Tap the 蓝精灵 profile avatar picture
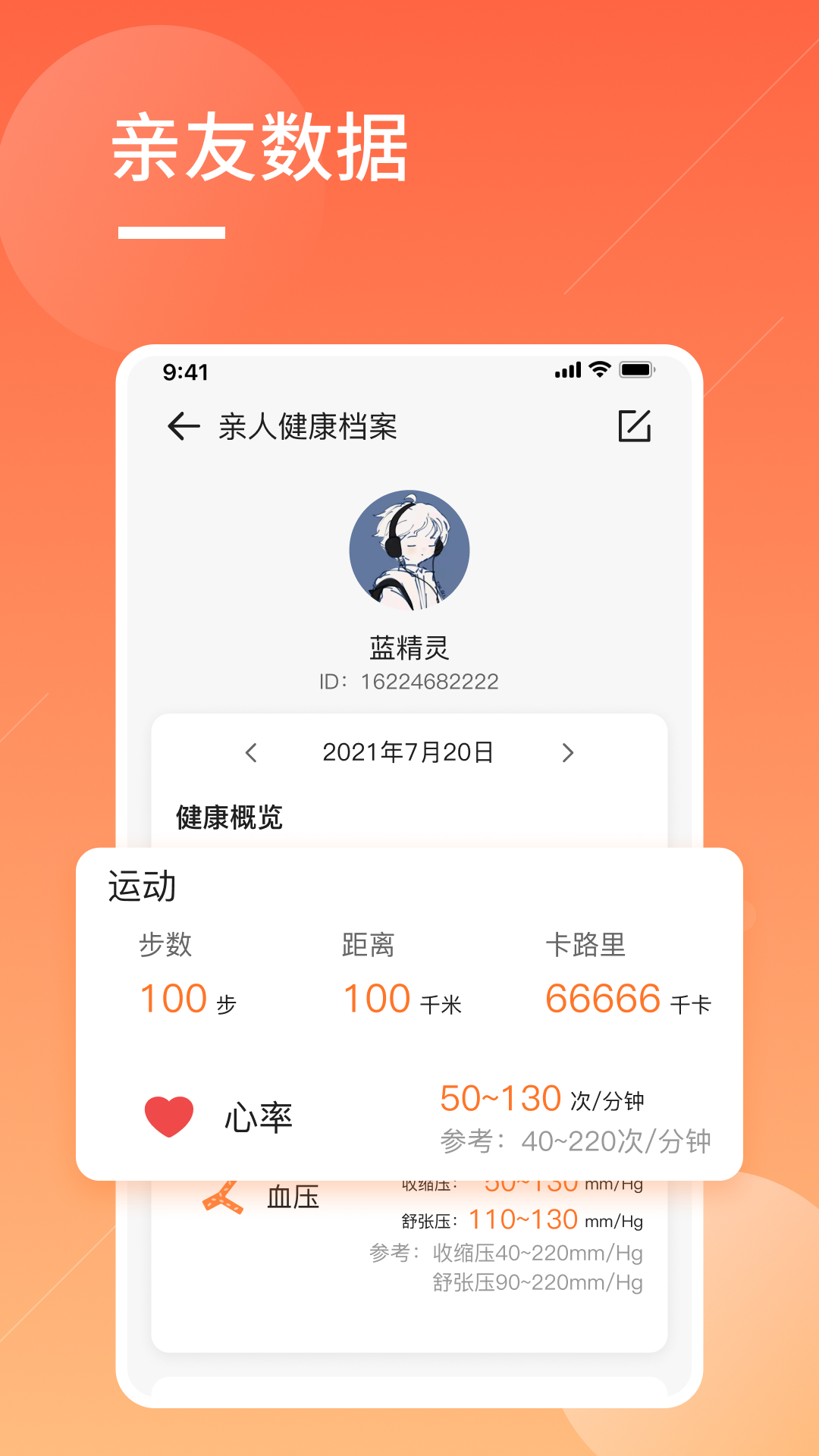This screenshot has height=1456, width=819. click(409, 550)
